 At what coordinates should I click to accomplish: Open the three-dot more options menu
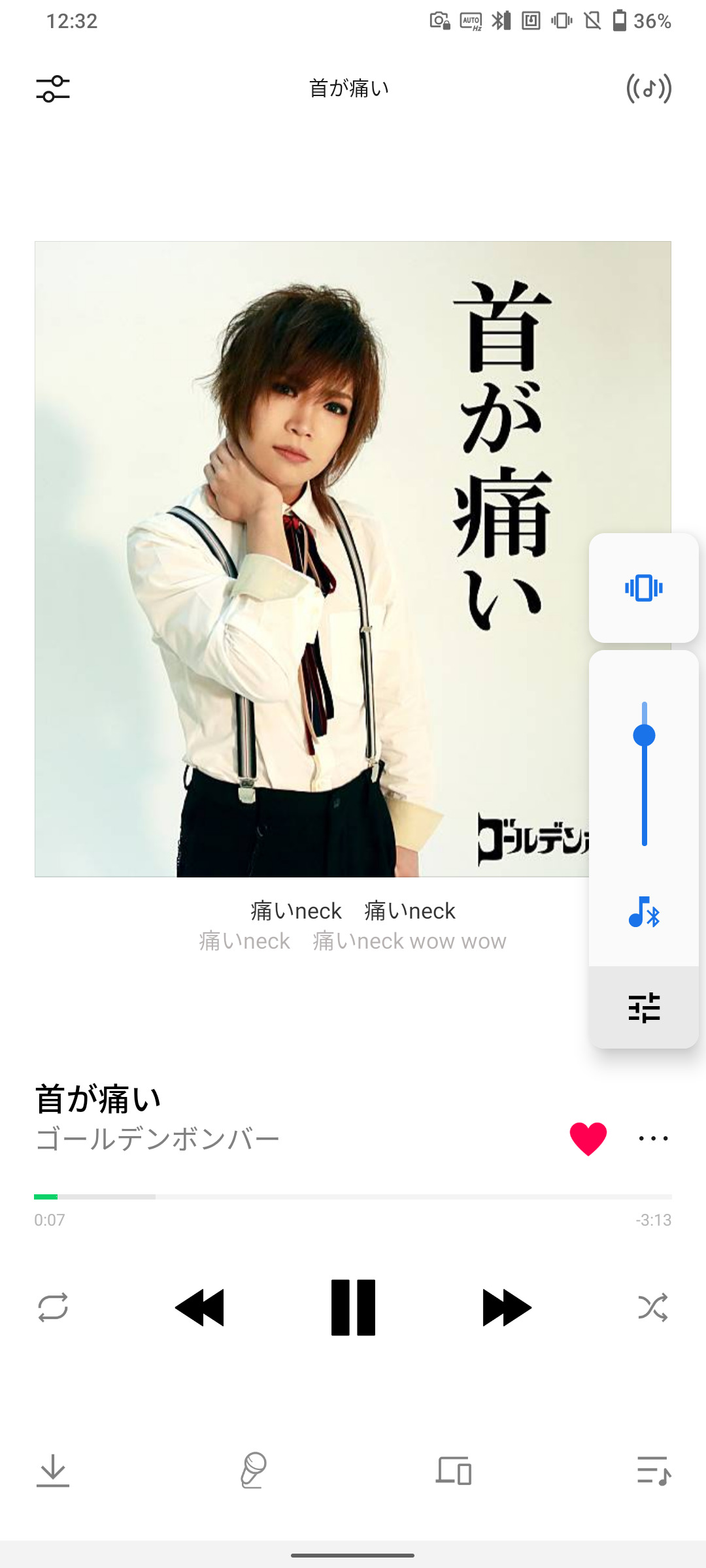click(653, 1139)
